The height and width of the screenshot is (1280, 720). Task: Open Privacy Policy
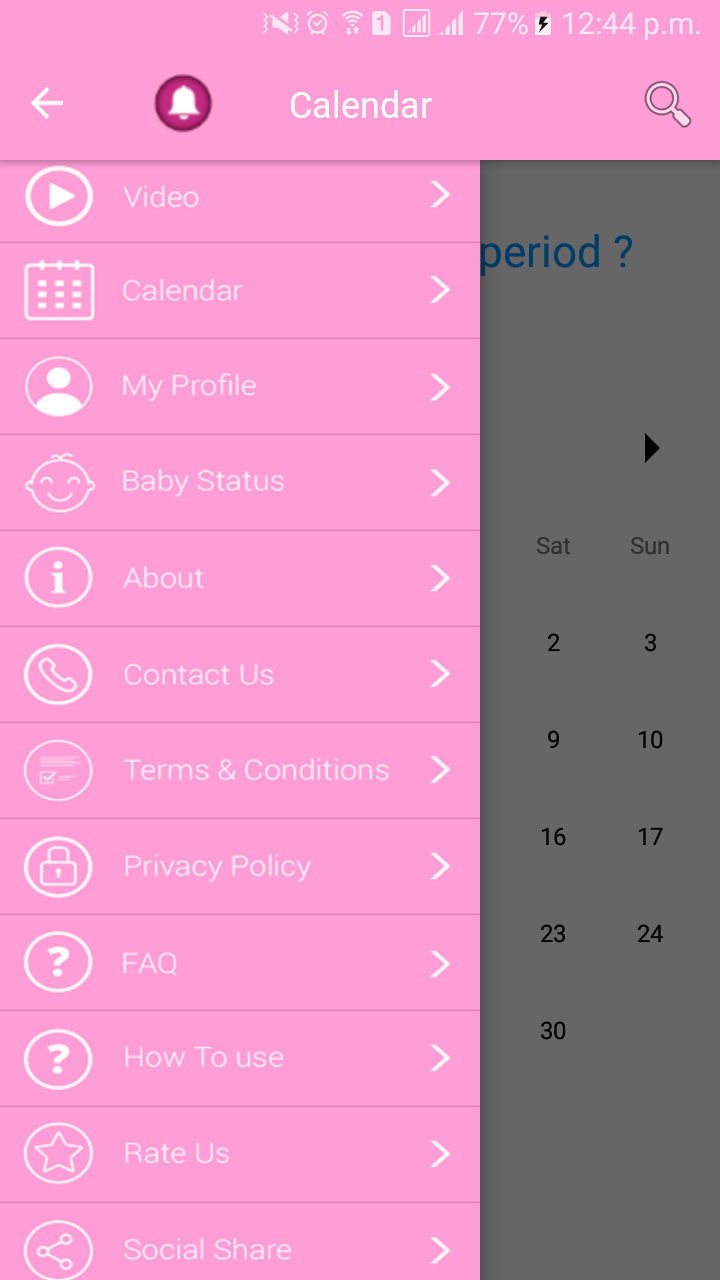tap(240, 866)
